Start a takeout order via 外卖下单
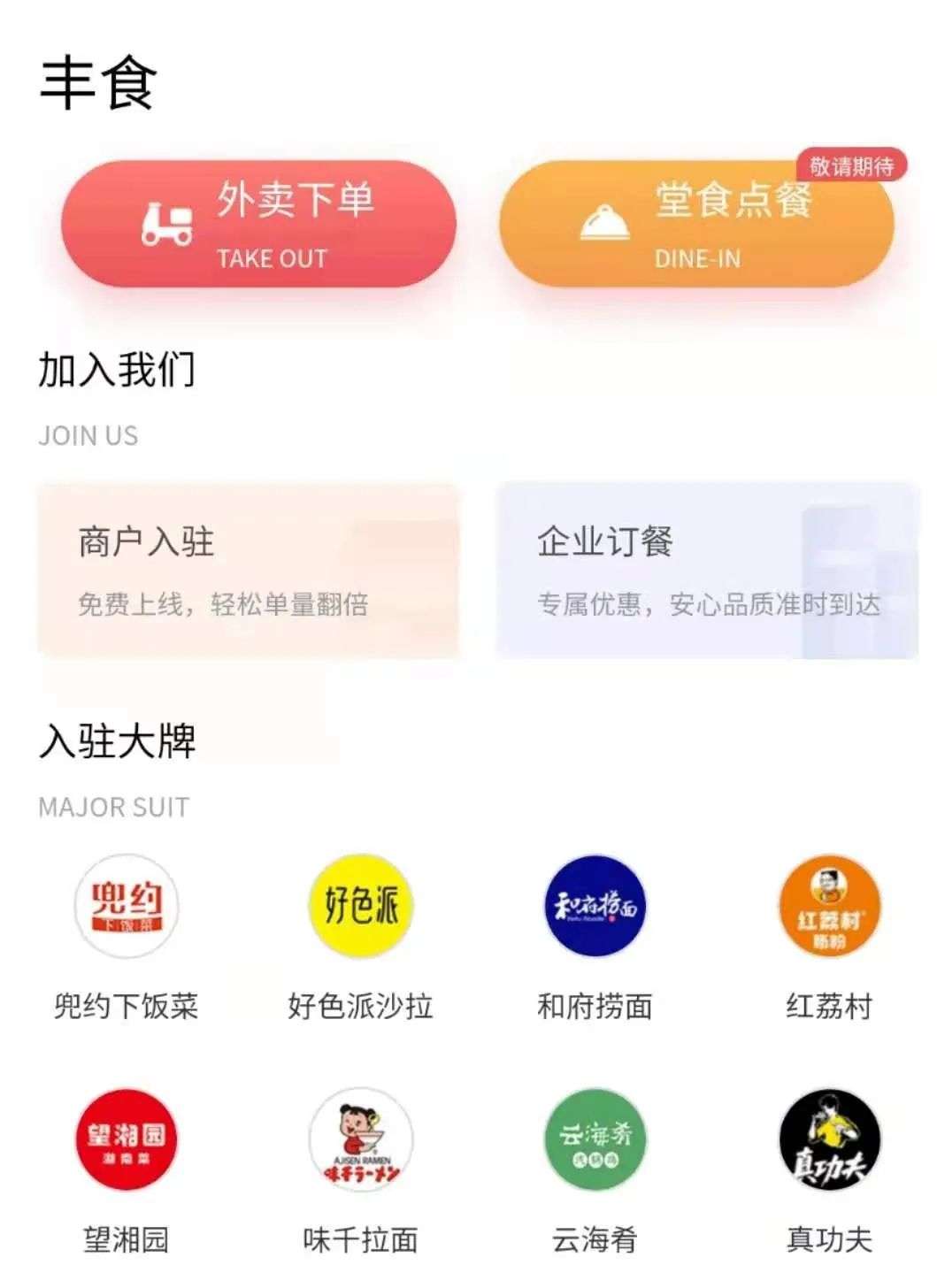 pyautogui.click(x=258, y=224)
